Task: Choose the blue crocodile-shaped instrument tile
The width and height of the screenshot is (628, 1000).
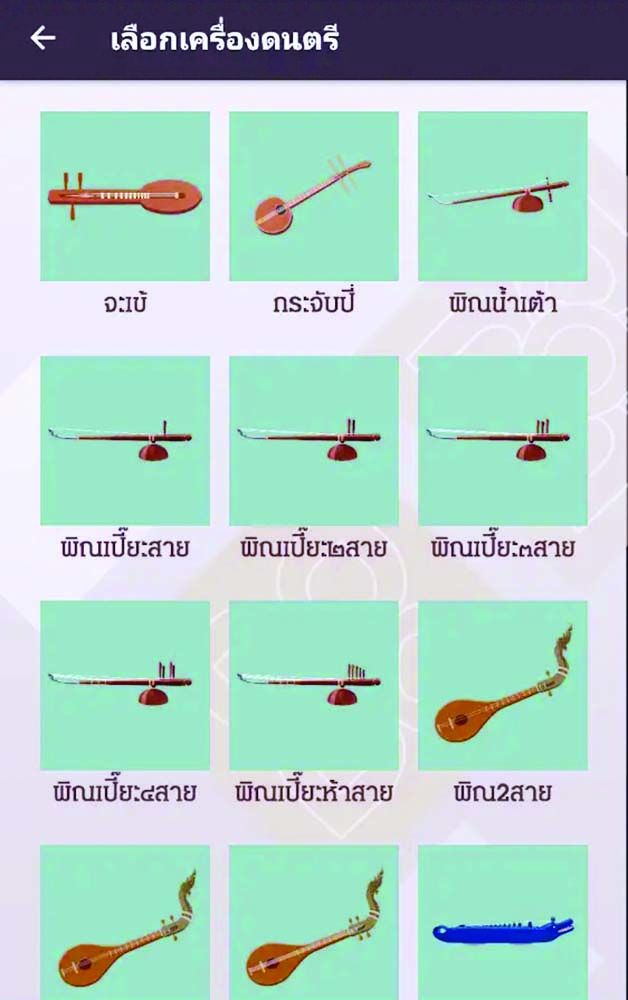Action: pyautogui.click(x=502, y=925)
